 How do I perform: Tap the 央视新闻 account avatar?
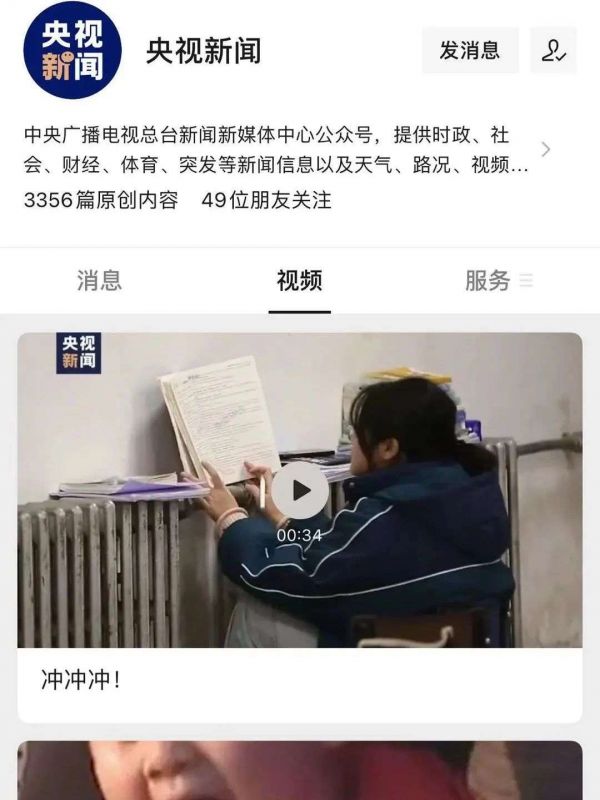(x=72, y=50)
